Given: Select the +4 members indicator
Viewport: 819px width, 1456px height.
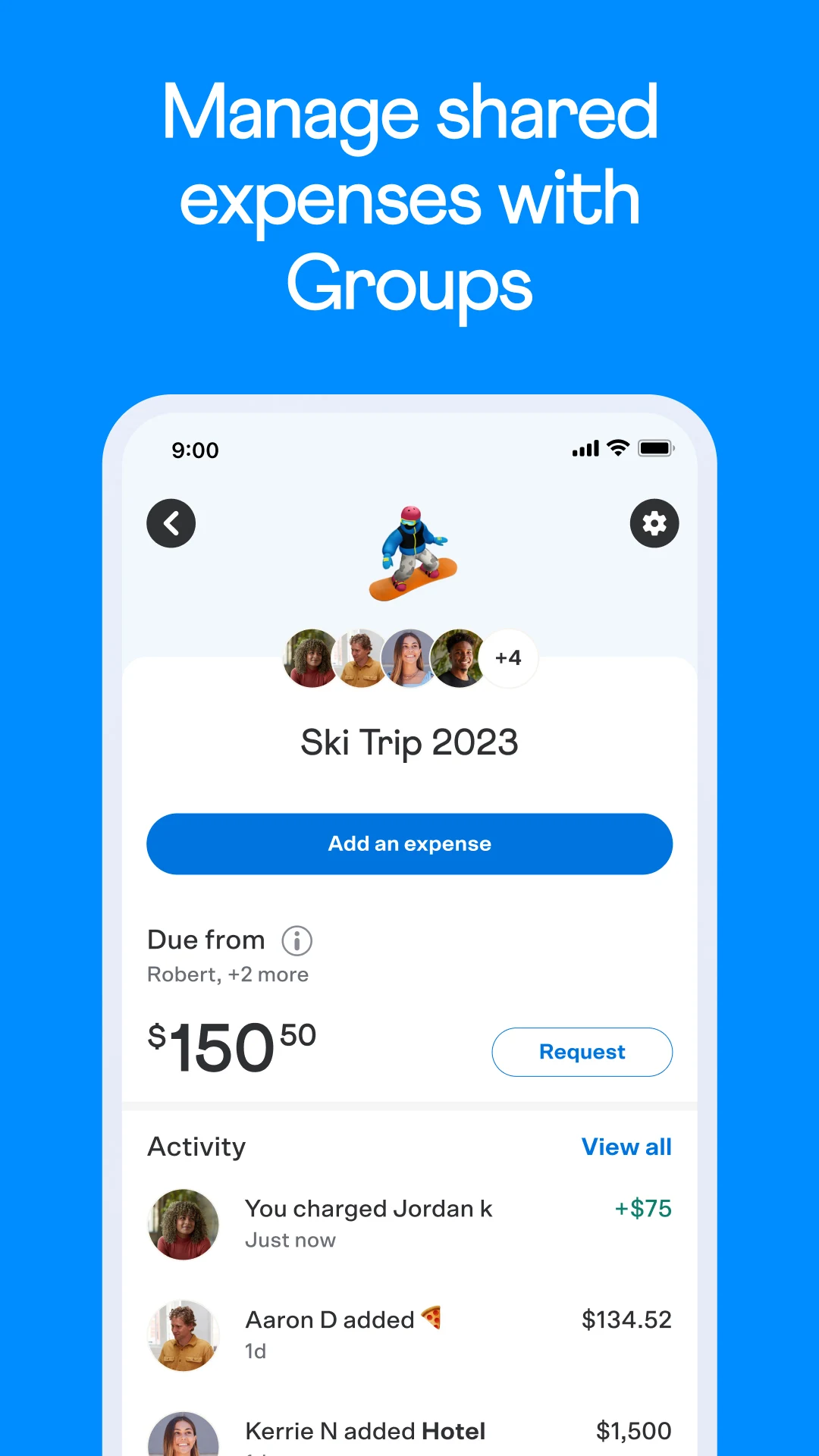Looking at the screenshot, I should coord(509,658).
